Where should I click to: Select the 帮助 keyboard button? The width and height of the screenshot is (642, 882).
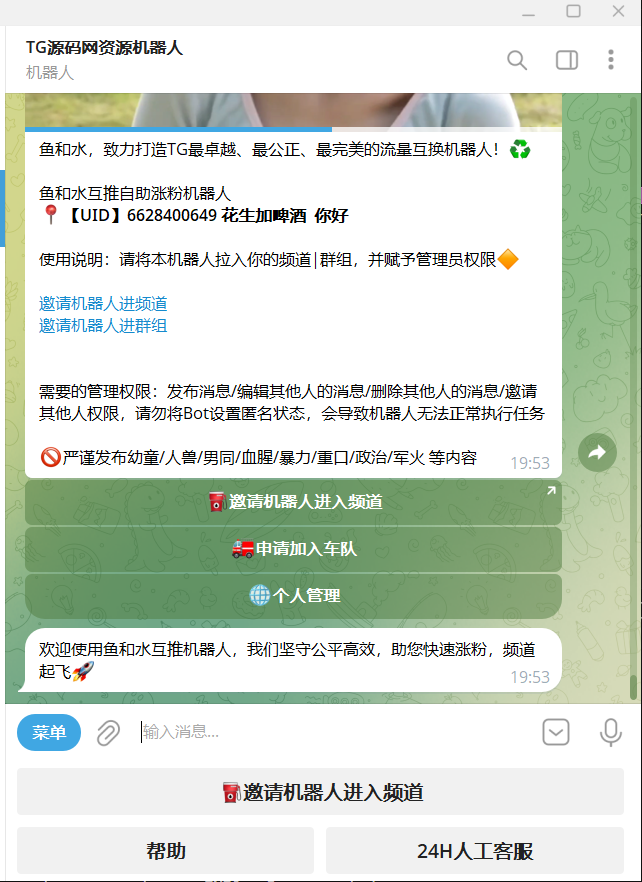[166, 851]
